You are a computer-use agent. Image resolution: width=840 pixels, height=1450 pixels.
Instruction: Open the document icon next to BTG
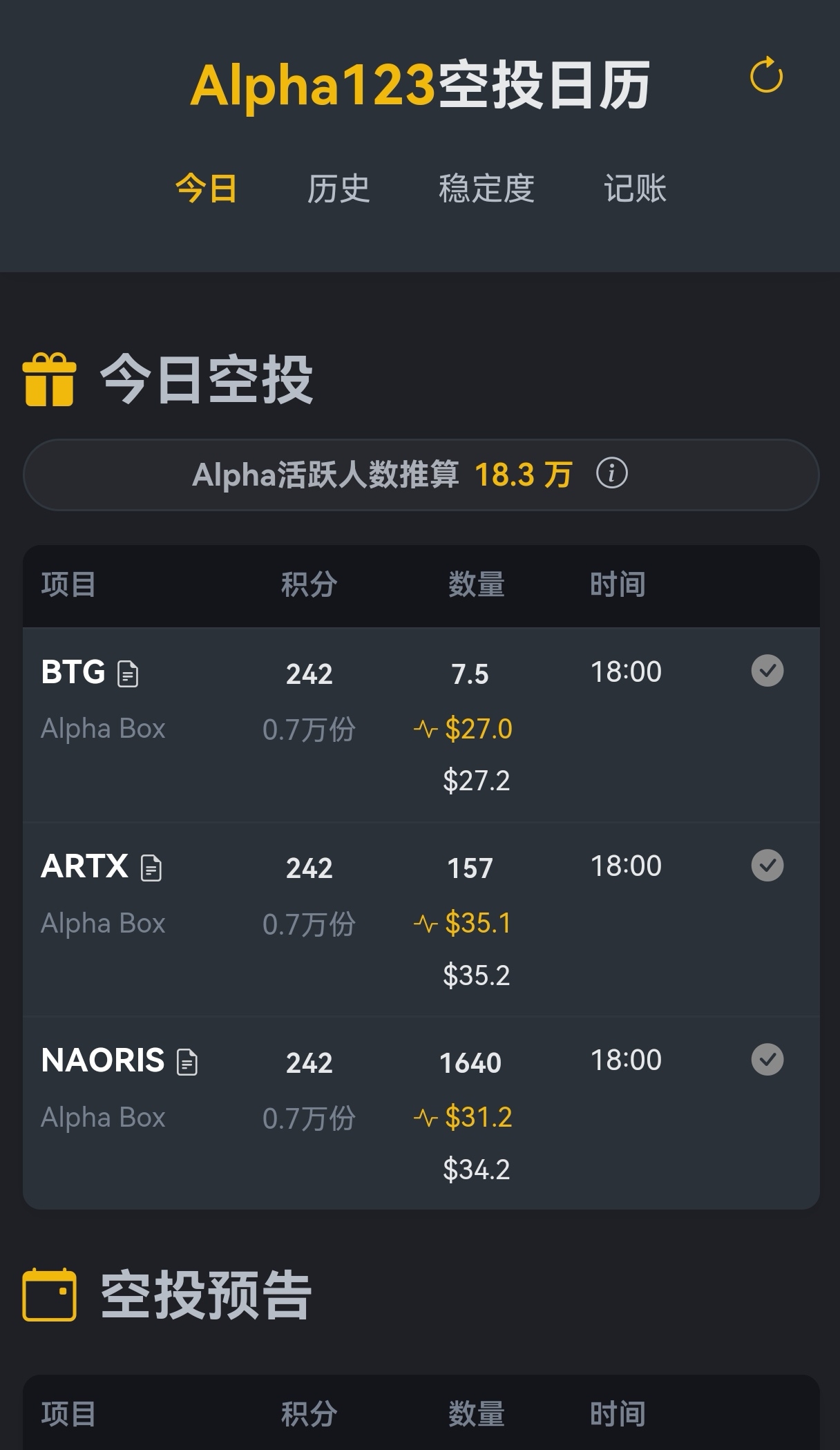click(x=128, y=674)
